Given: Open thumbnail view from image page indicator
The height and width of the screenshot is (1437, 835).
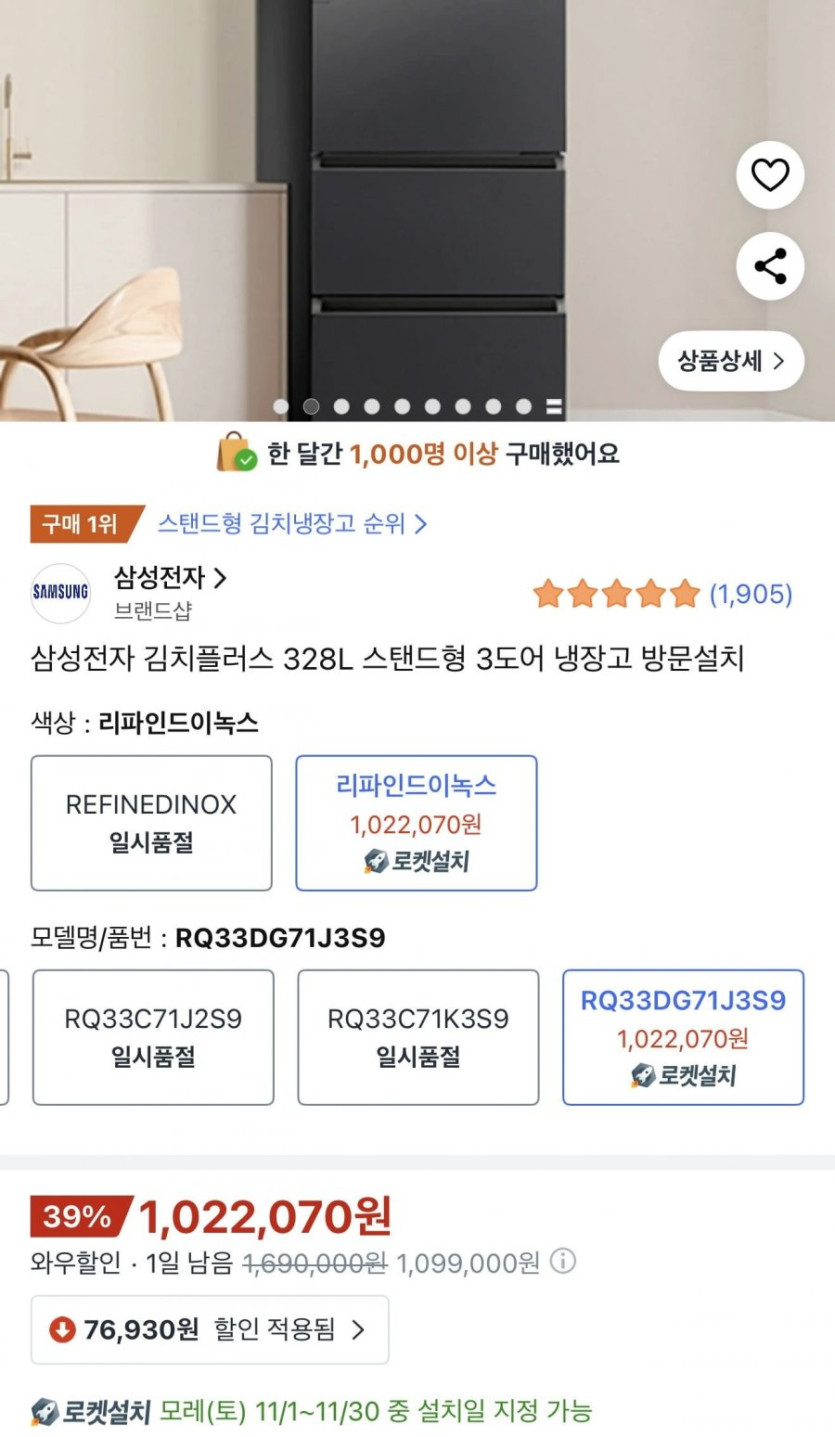Looking at the screenshot, I should (553, 407).
